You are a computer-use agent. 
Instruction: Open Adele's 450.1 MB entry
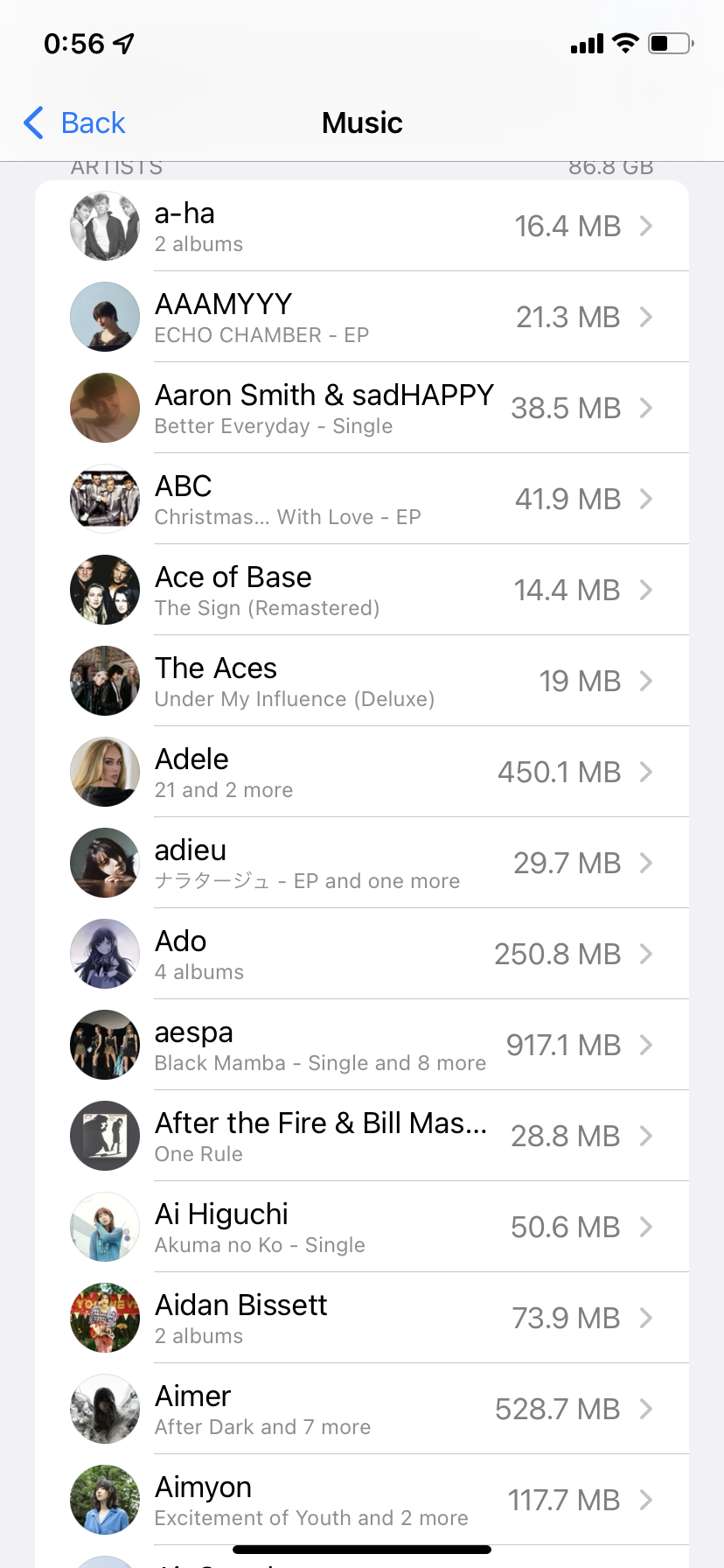coord(362,773)
